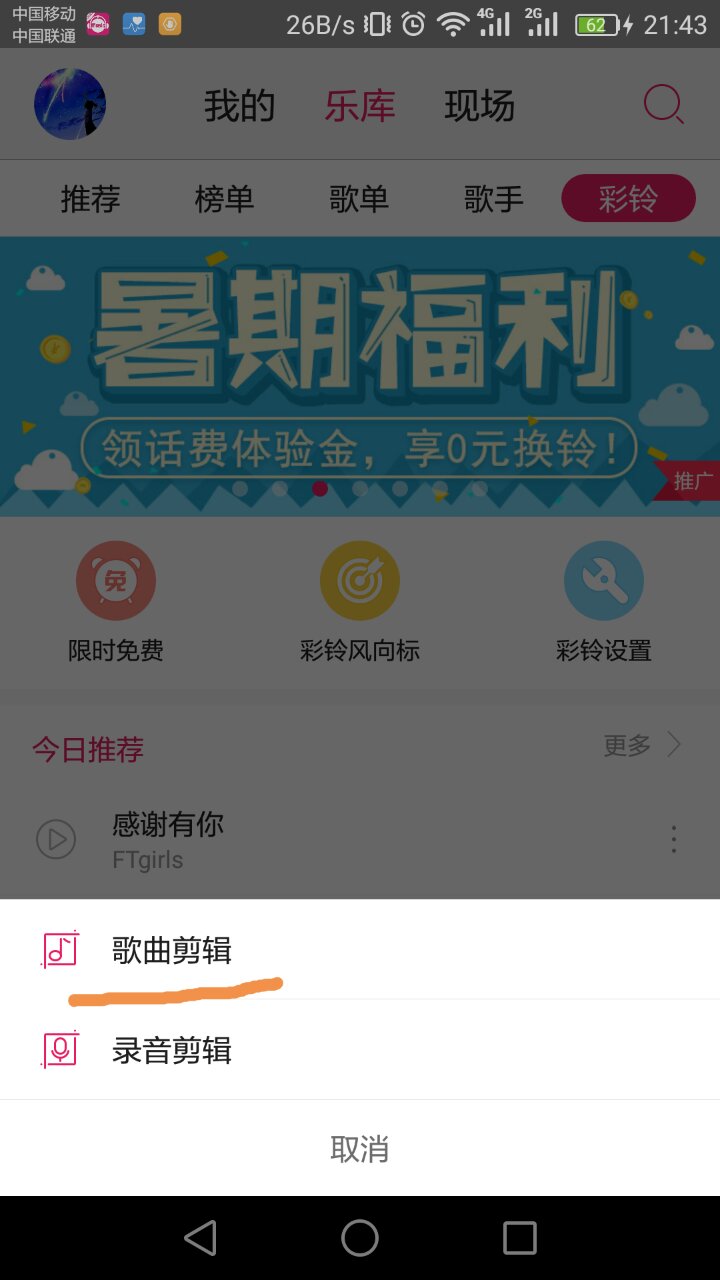Image resolution: width=720 pixels, height=1280 pixels.
Task: Tap the Android back navigation arrow
Action: click(x=201, y=1237)
